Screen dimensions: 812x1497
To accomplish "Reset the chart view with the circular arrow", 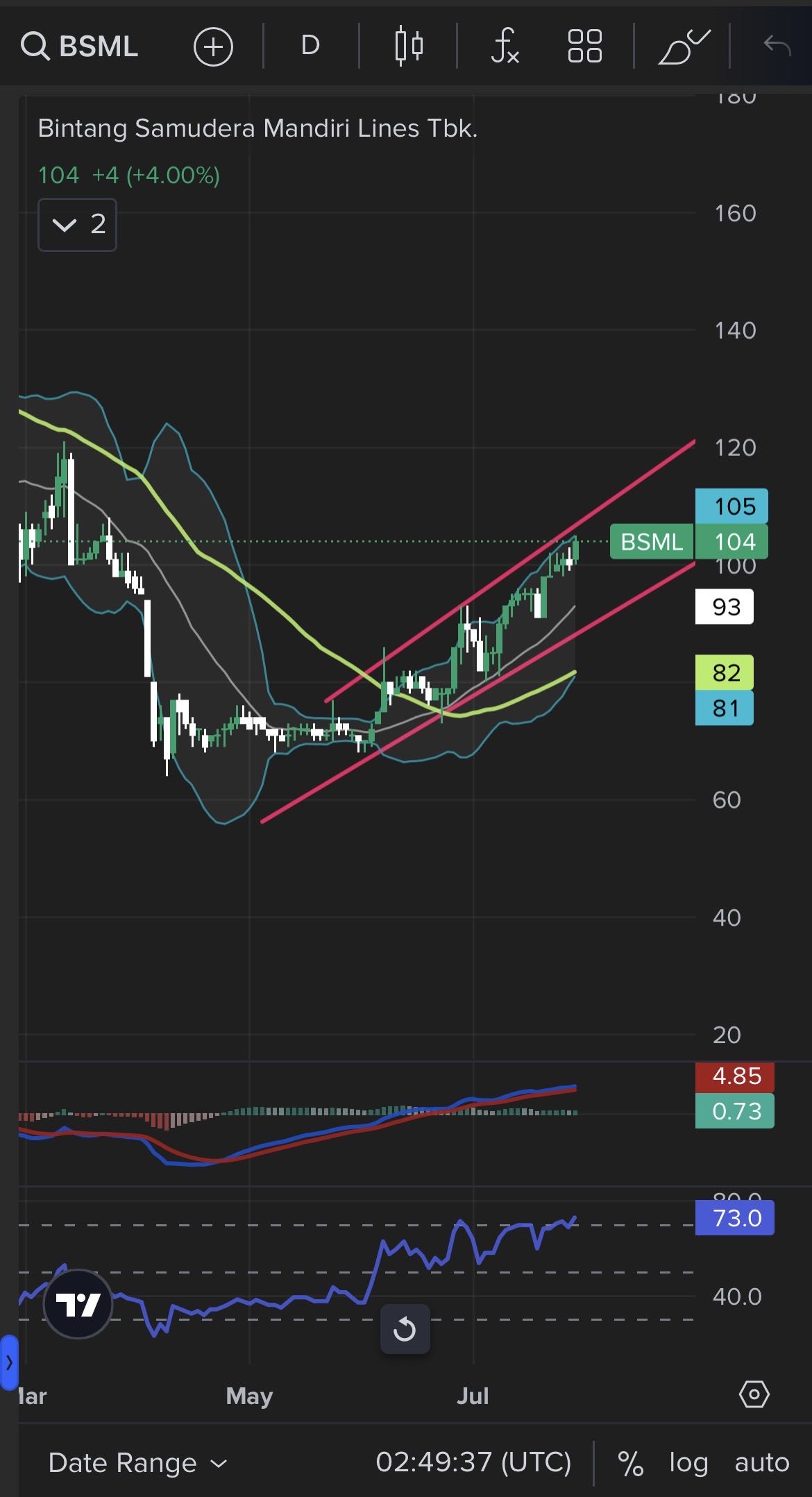I will coord(405,1329).
